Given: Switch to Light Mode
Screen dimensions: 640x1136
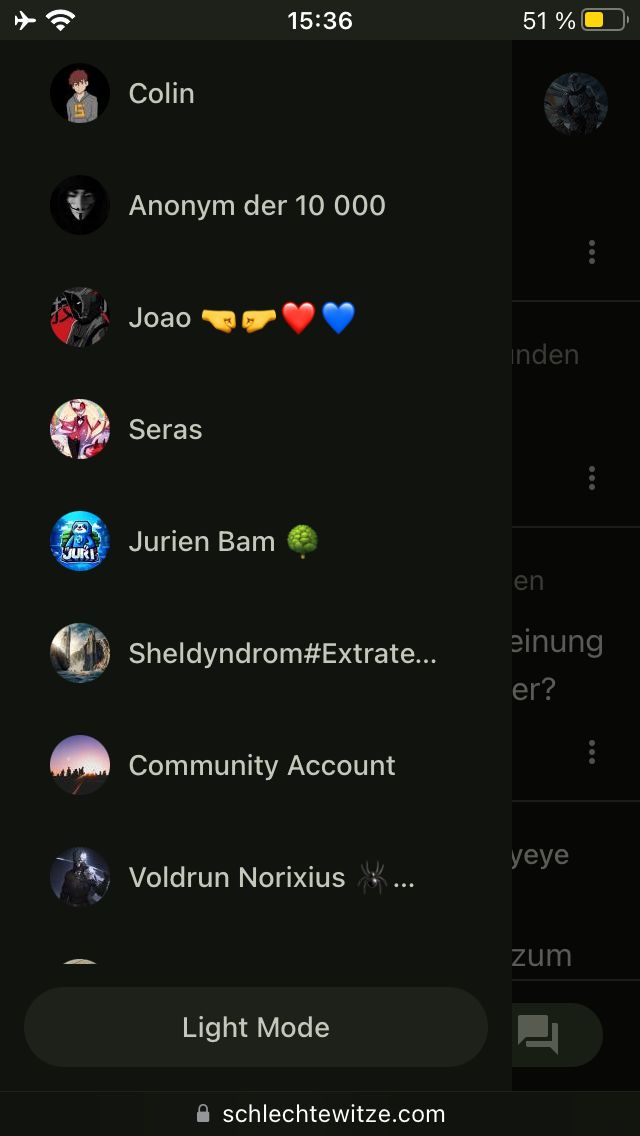Looking at the screenshot, I should [x=256, y=1027].
